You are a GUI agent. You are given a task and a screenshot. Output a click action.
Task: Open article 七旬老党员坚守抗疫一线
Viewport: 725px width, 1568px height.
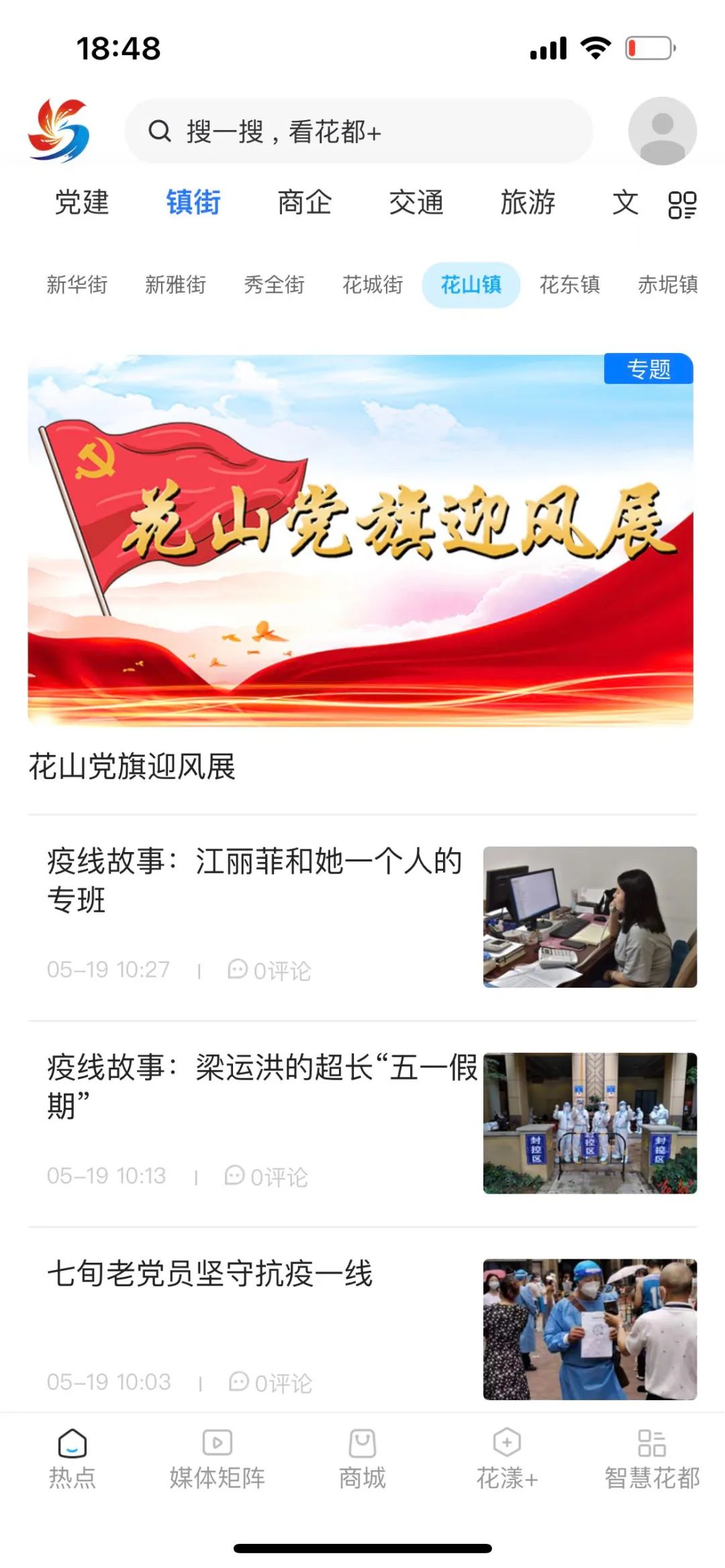coord(209,1273)
